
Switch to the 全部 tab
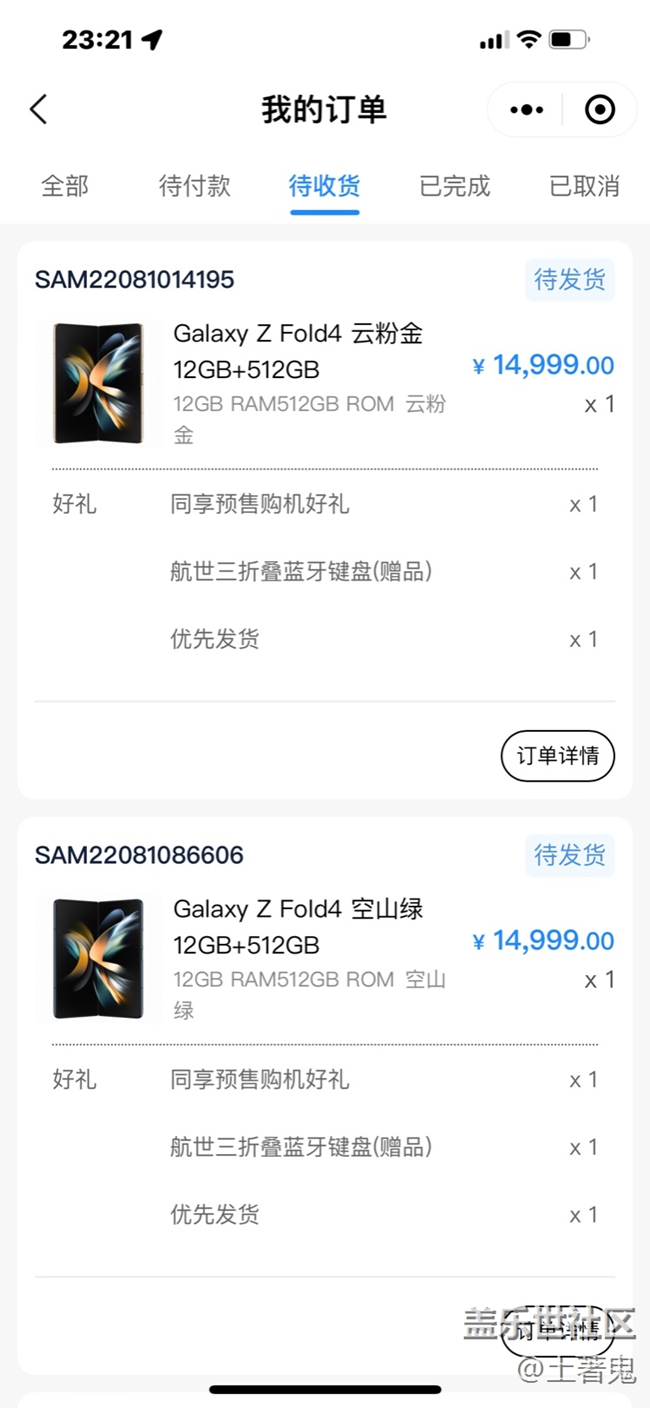[65, 186]
